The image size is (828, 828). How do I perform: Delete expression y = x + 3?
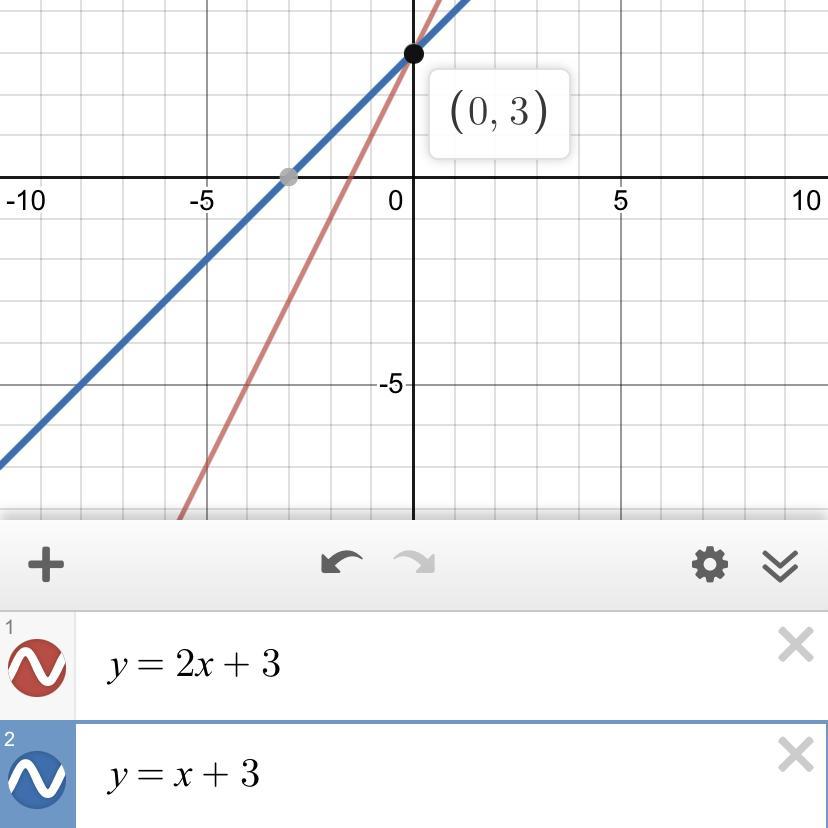coord(795,755)
